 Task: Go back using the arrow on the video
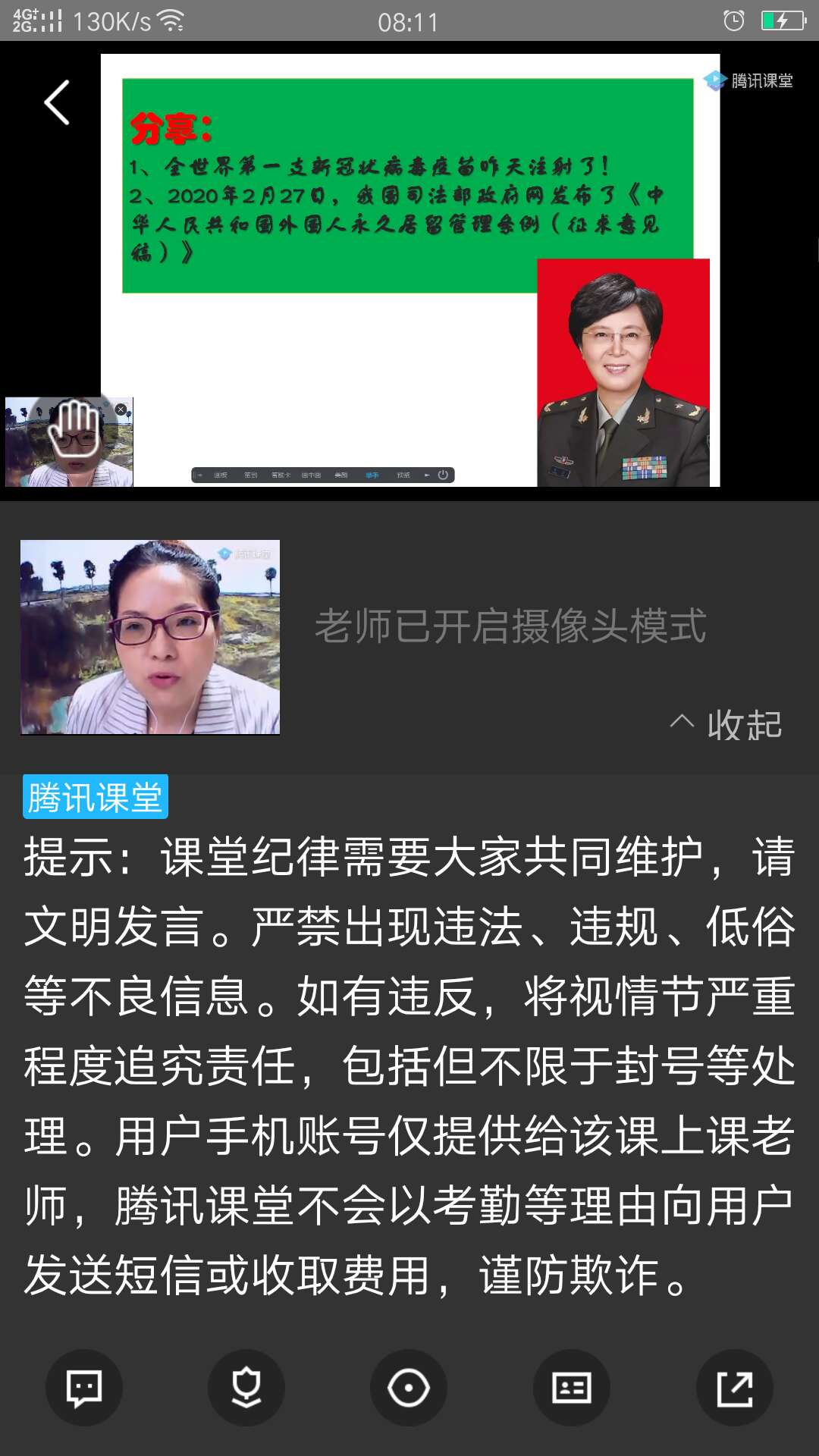coord(57,102)
